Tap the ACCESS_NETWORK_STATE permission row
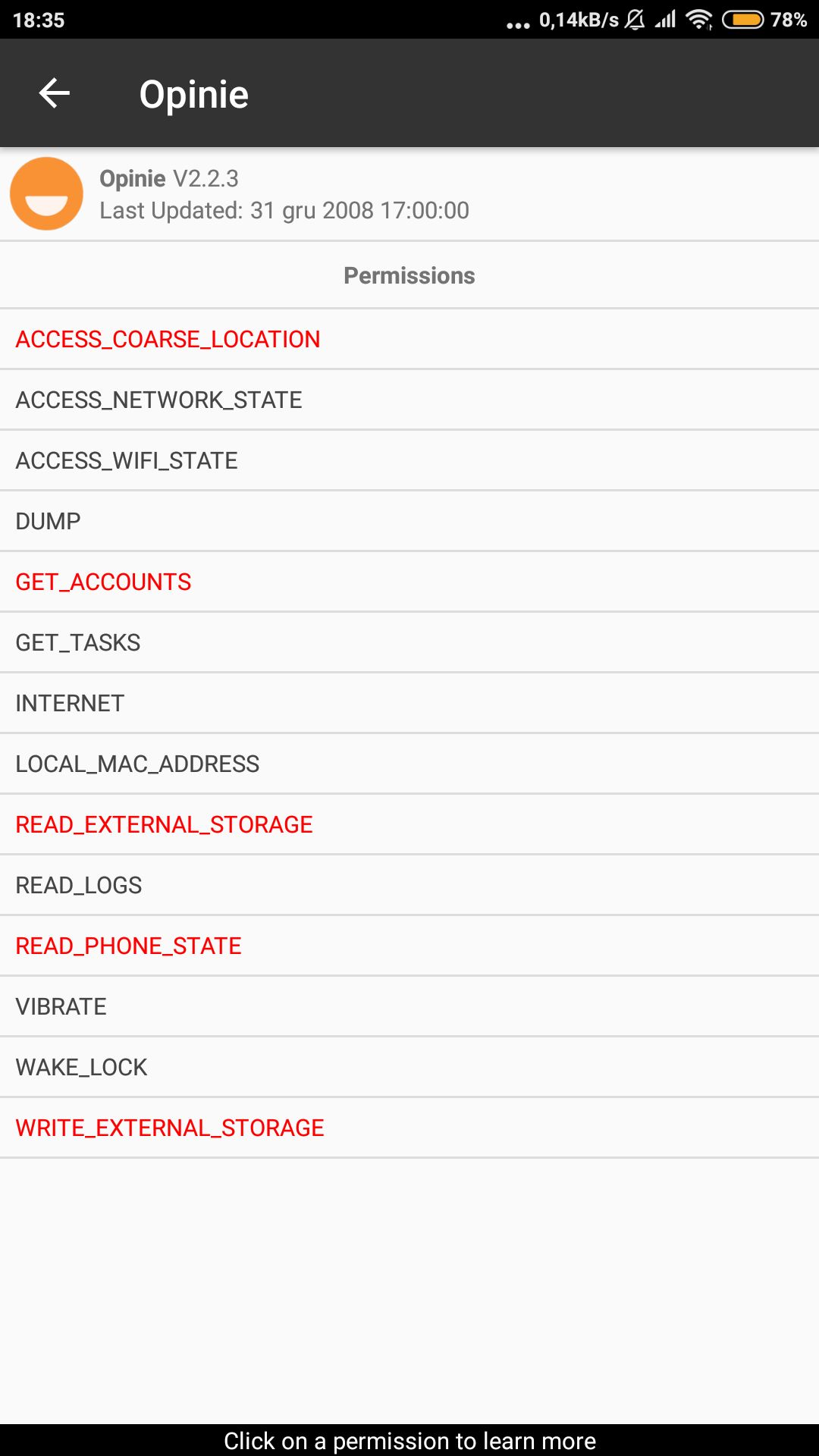The width and height of the screenshot is (819, 1456). pos(409,400)
